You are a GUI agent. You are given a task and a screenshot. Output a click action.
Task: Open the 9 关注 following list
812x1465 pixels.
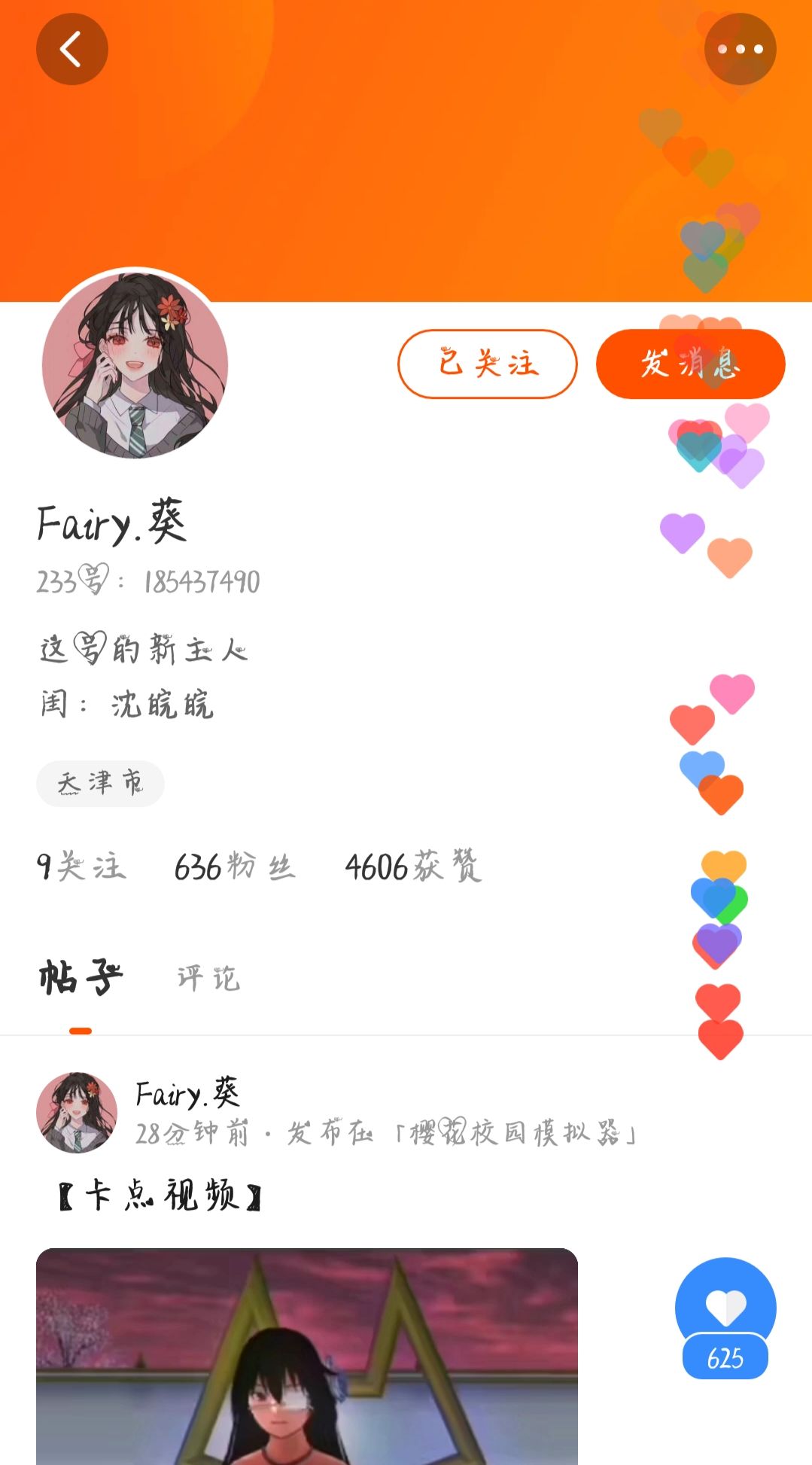81,867
